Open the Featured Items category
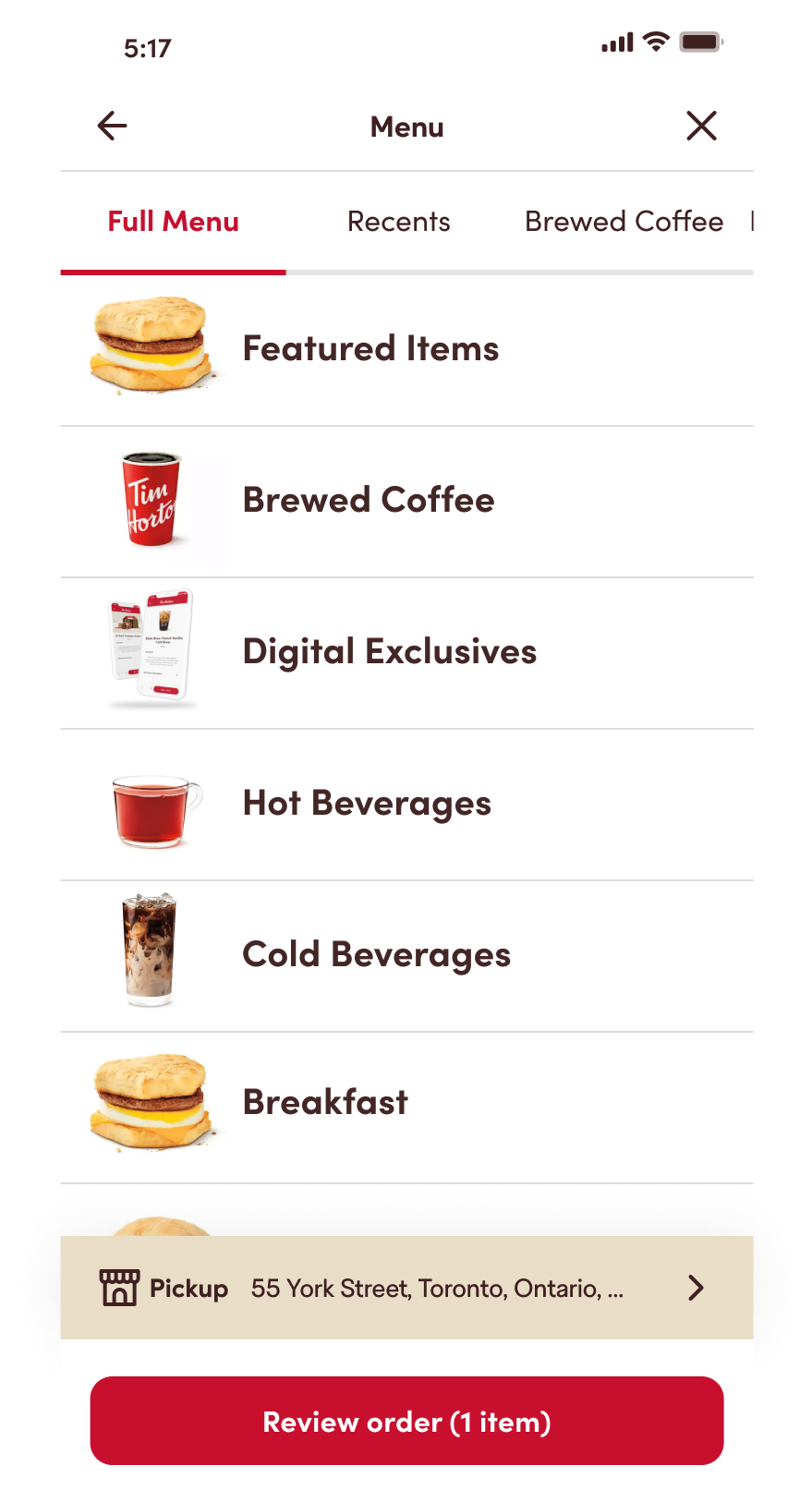This screenshot has height=1502, width=812. (370, 349)
